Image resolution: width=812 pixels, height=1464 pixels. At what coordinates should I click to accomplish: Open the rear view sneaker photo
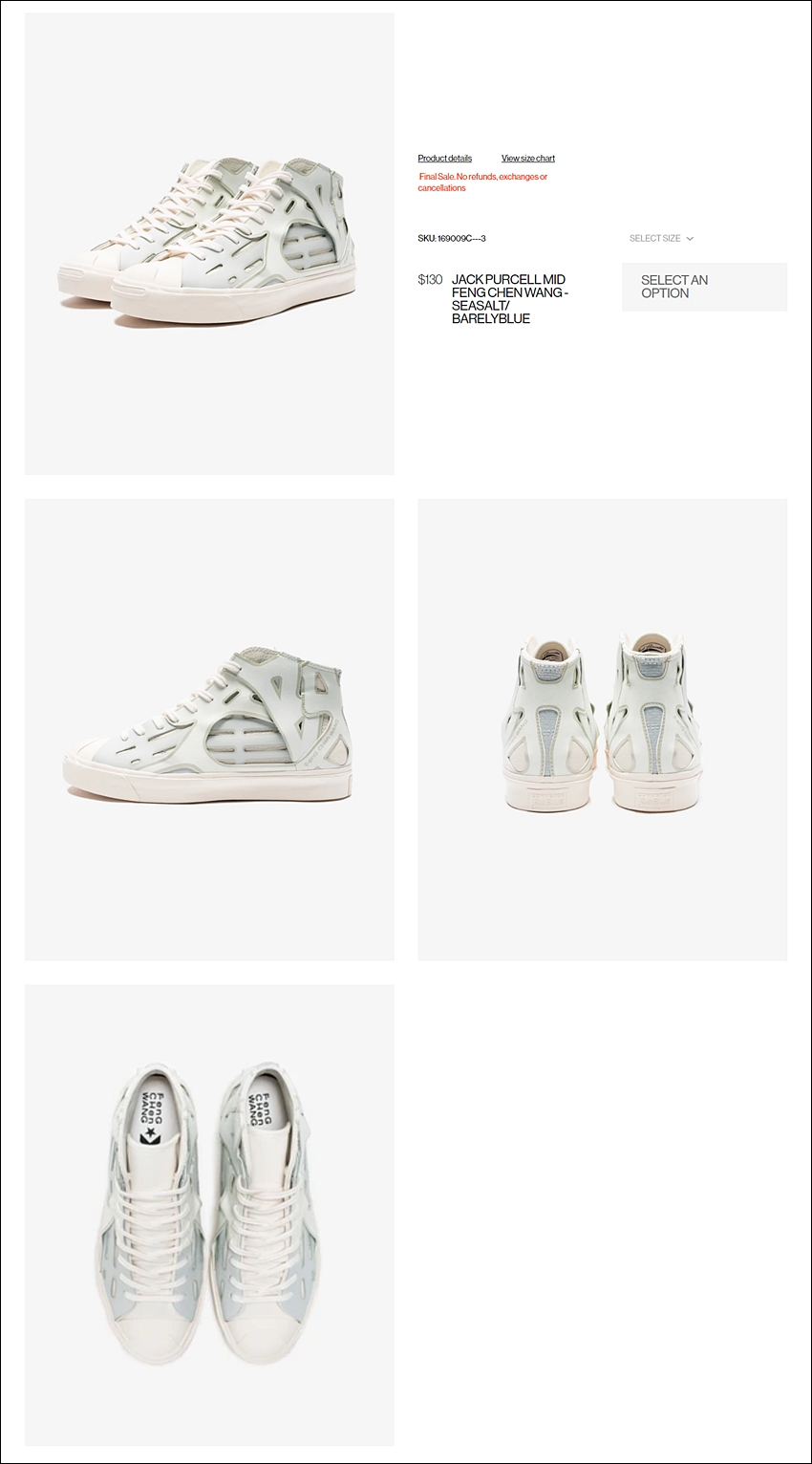pos(602,729)
